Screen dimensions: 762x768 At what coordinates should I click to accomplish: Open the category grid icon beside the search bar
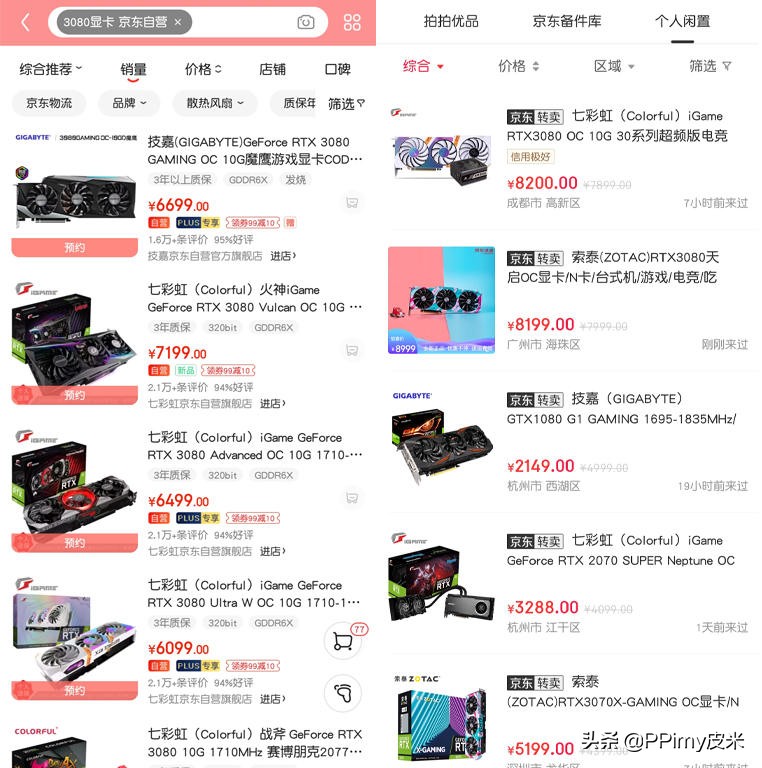click(x=351, y=21)
